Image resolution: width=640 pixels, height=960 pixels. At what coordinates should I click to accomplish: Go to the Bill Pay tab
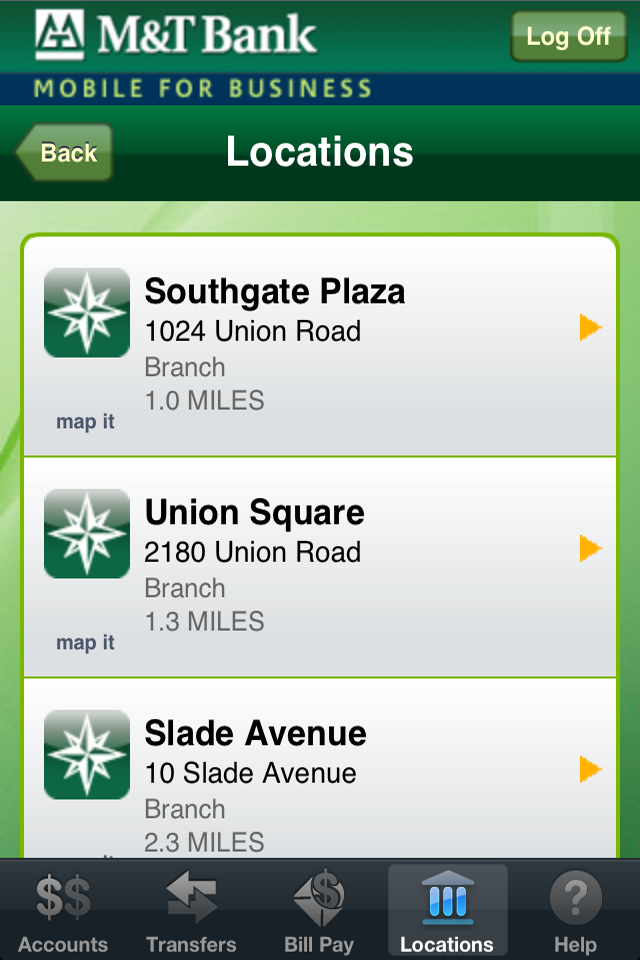tap(319, 912)
